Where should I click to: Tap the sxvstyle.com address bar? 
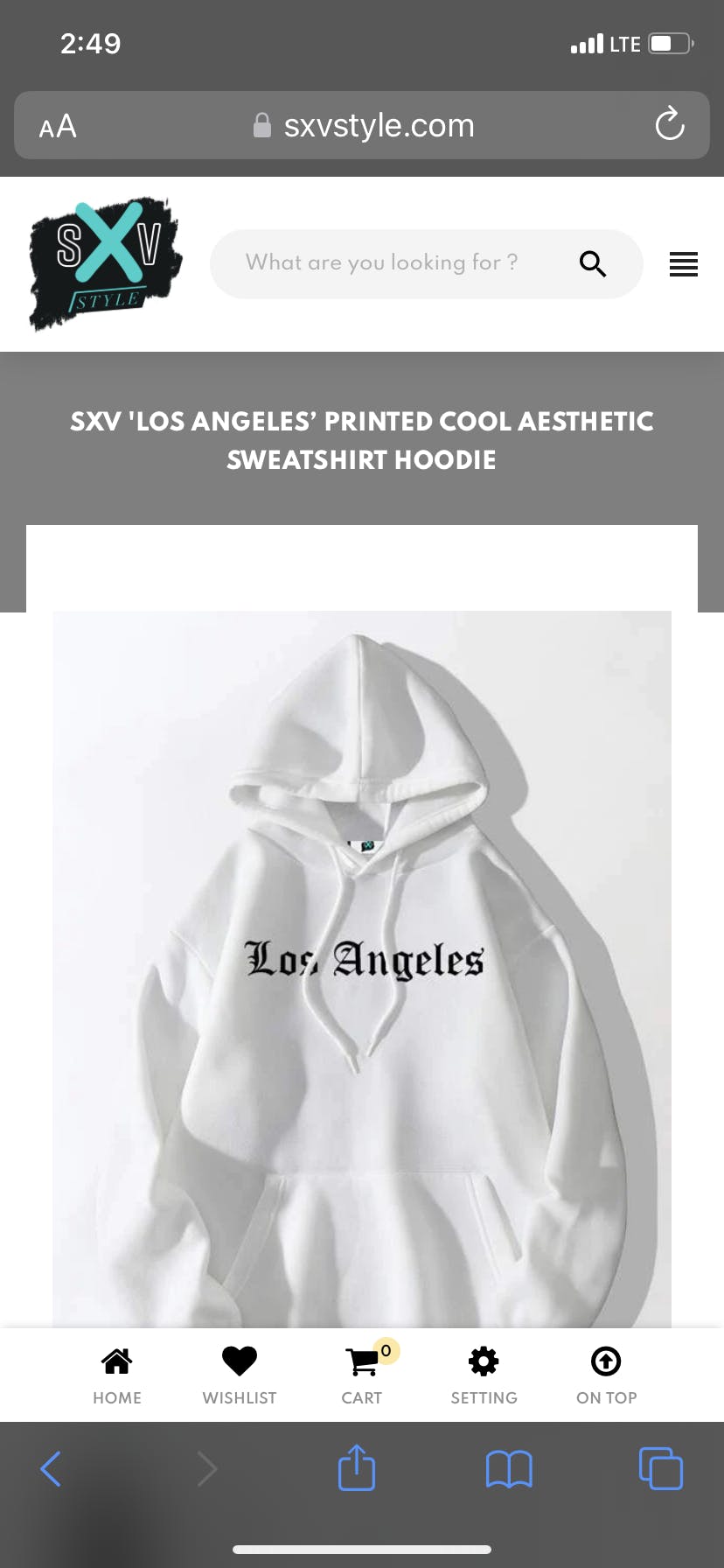362,125
